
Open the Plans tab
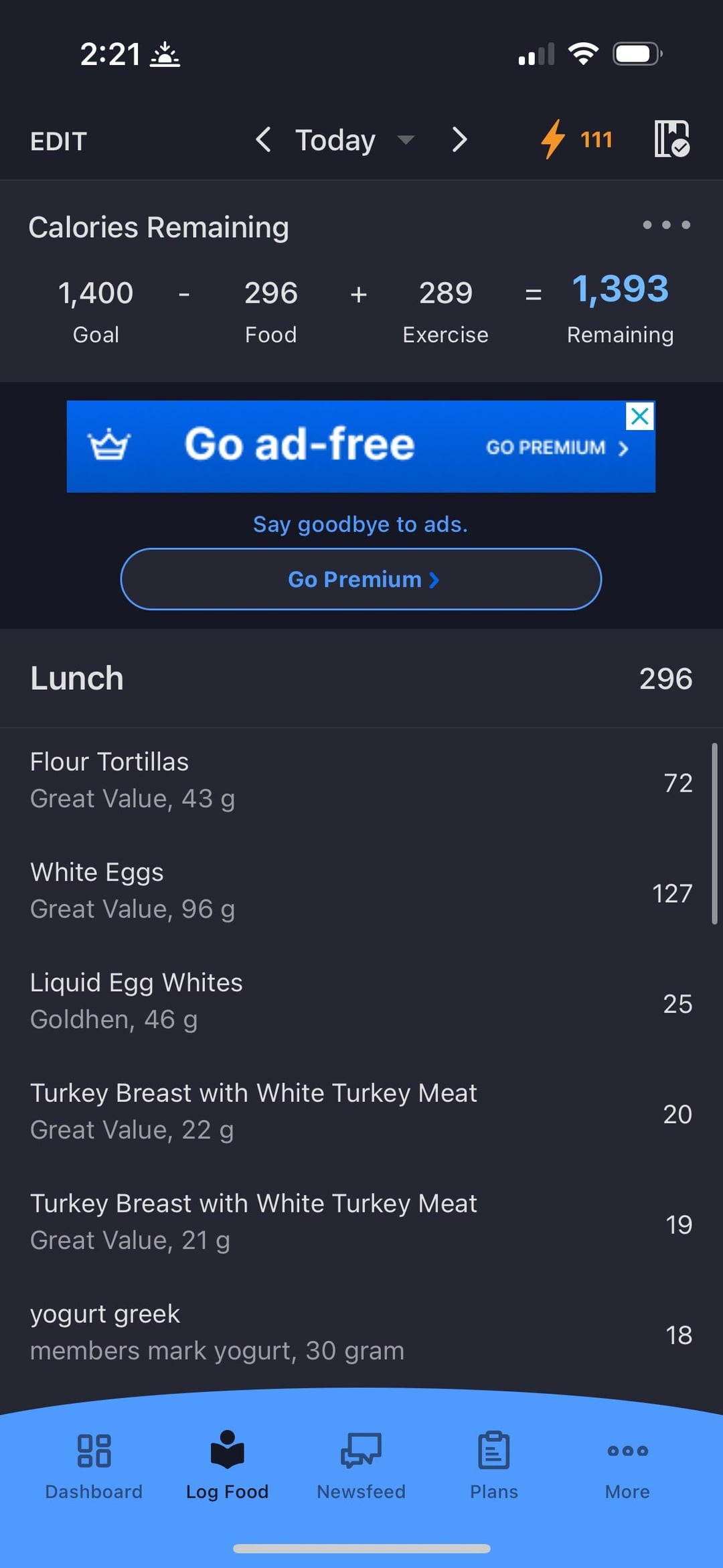pyautogui.click(x=494, y=1466)
